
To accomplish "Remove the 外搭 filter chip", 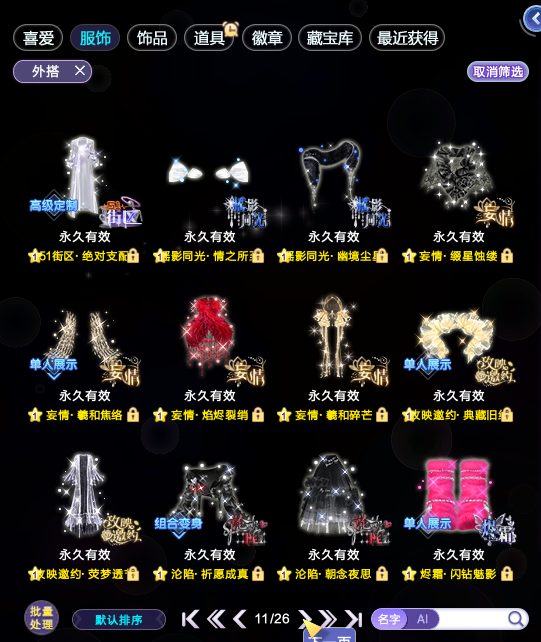I will [80, 71].
